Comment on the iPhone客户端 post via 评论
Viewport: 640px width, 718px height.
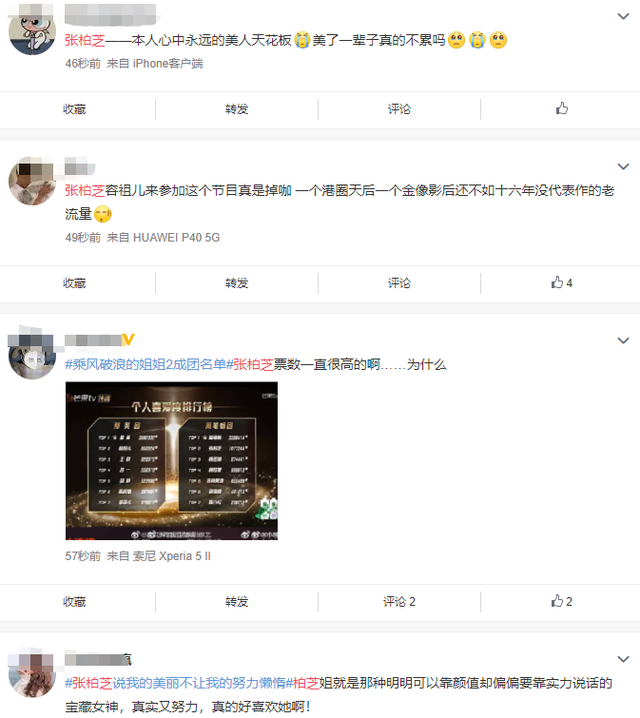pyautogui.click(x=399, y=109)
